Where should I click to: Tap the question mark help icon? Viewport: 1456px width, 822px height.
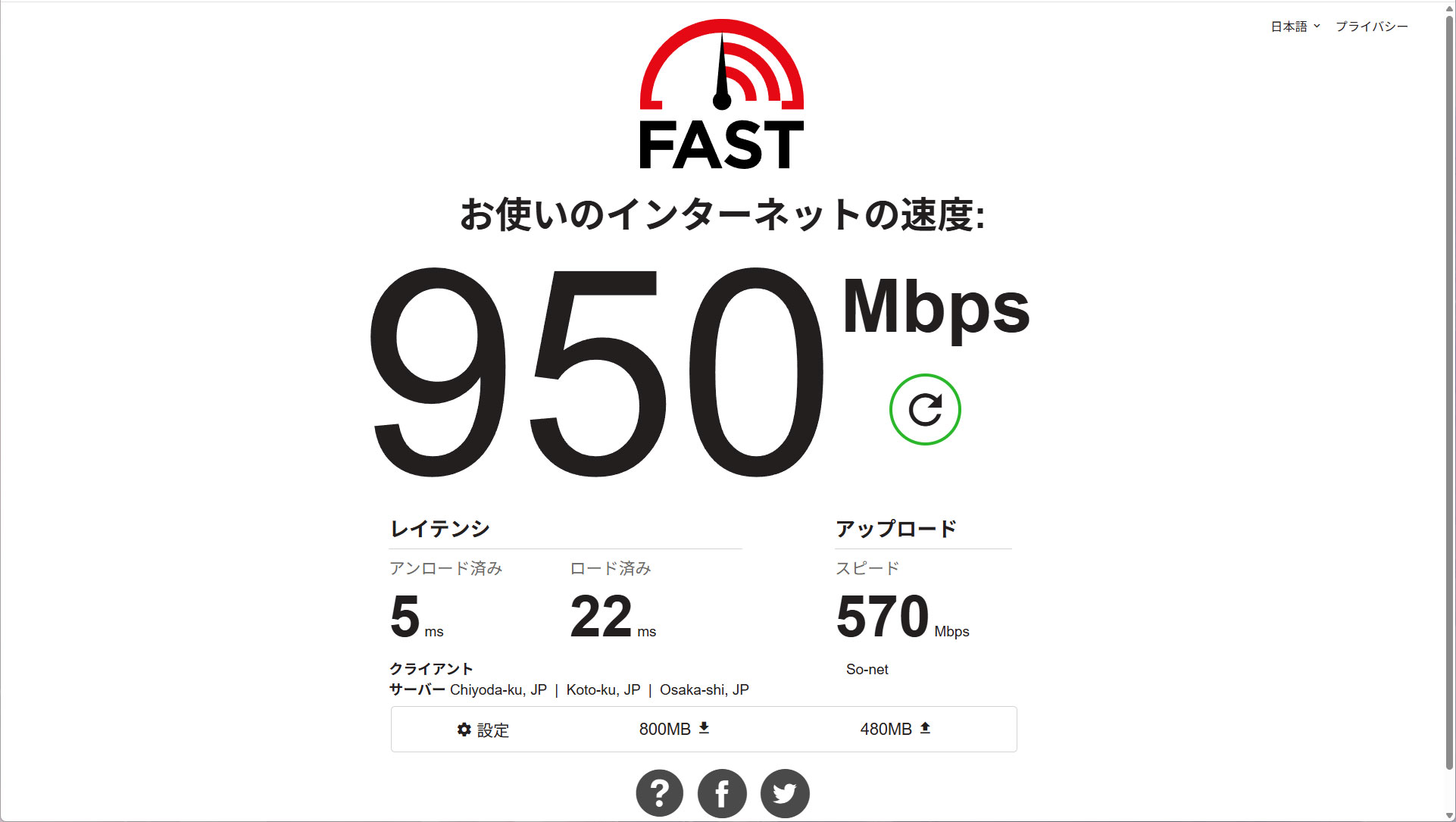pyautogui.click(x=659, y=793)
